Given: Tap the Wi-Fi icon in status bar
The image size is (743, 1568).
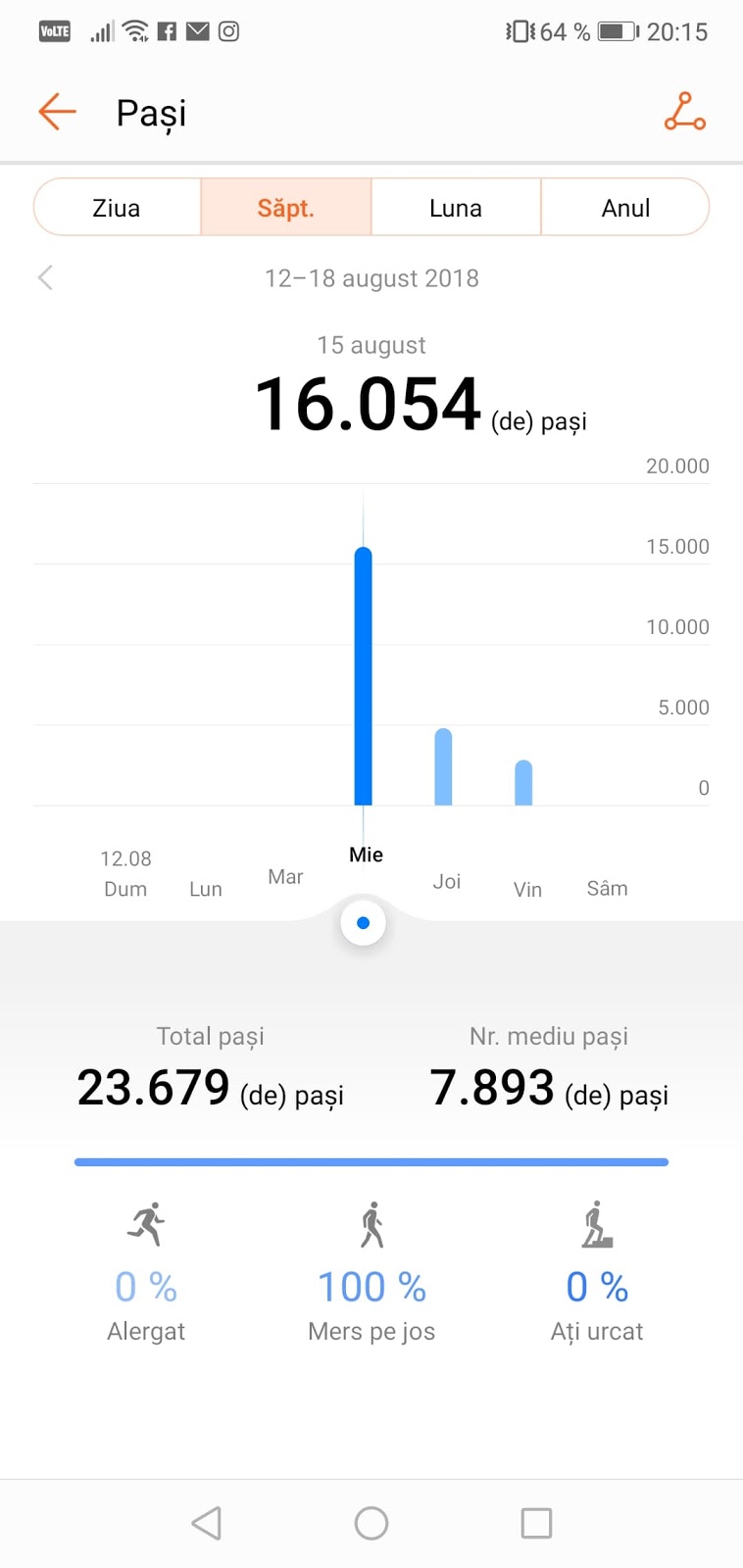Looking at the screenshot, I should coord(134,30).
